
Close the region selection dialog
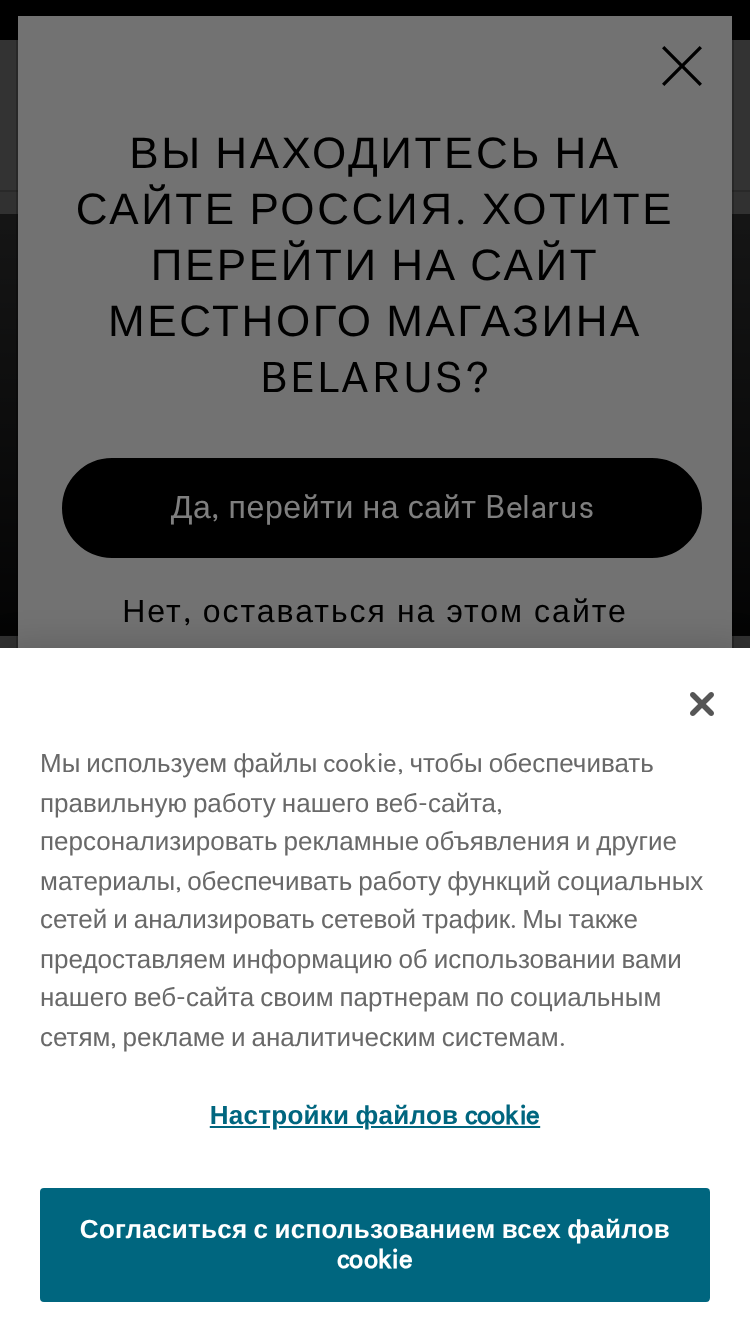(682, 66)
